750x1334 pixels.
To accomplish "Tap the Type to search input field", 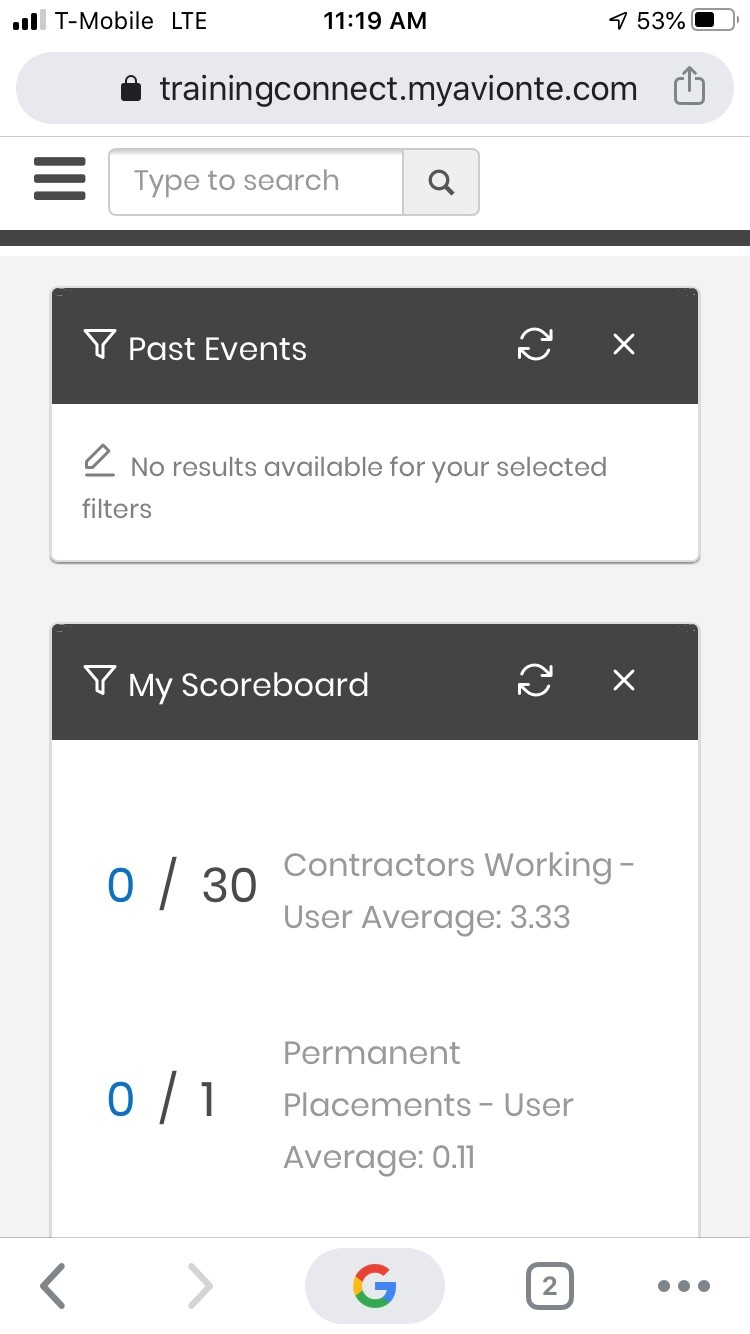I will tap(255, 181).
